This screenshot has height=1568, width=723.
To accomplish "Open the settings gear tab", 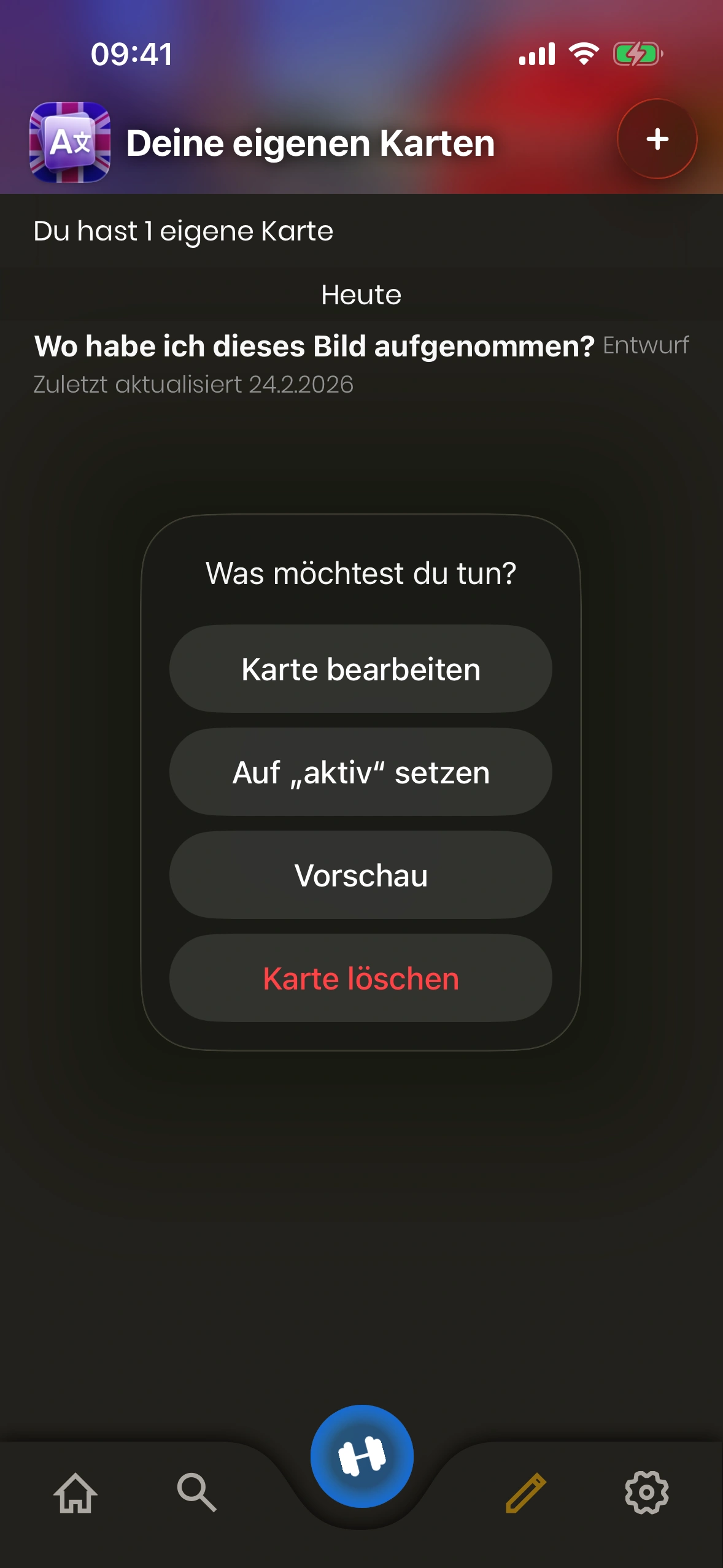I will 646,1492.
